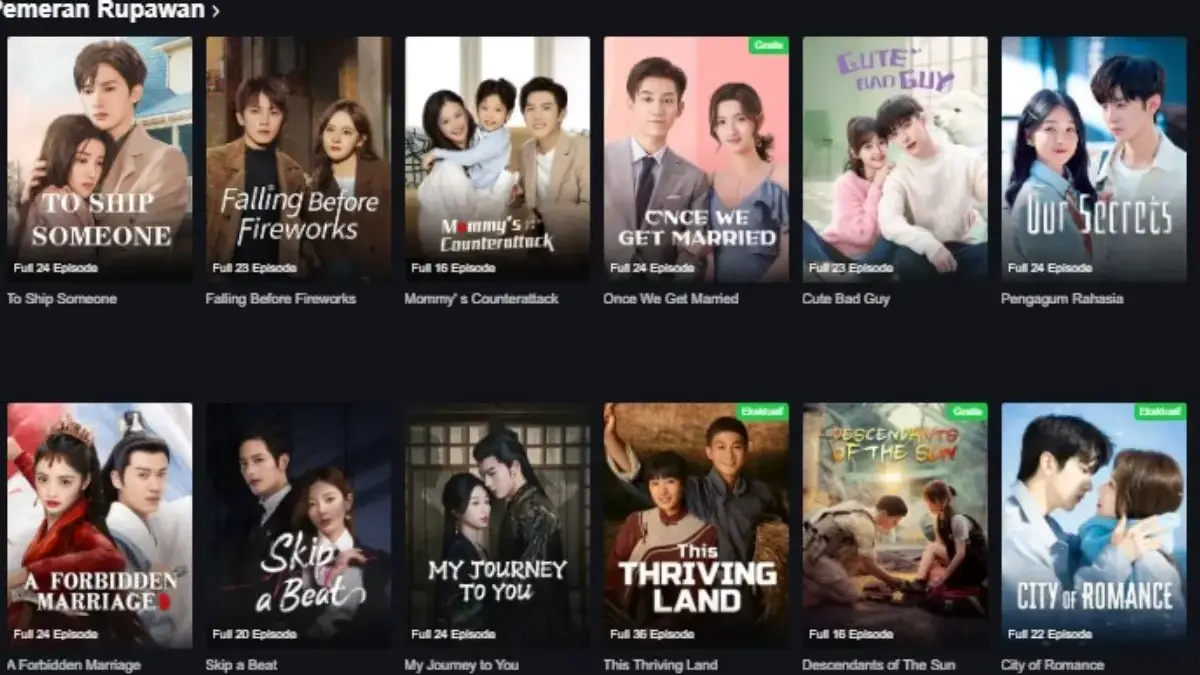The width and height of the screenshot is (1200, 675).
Task: Open A Forbidden Marriage
Action: [x=99, y=524]
